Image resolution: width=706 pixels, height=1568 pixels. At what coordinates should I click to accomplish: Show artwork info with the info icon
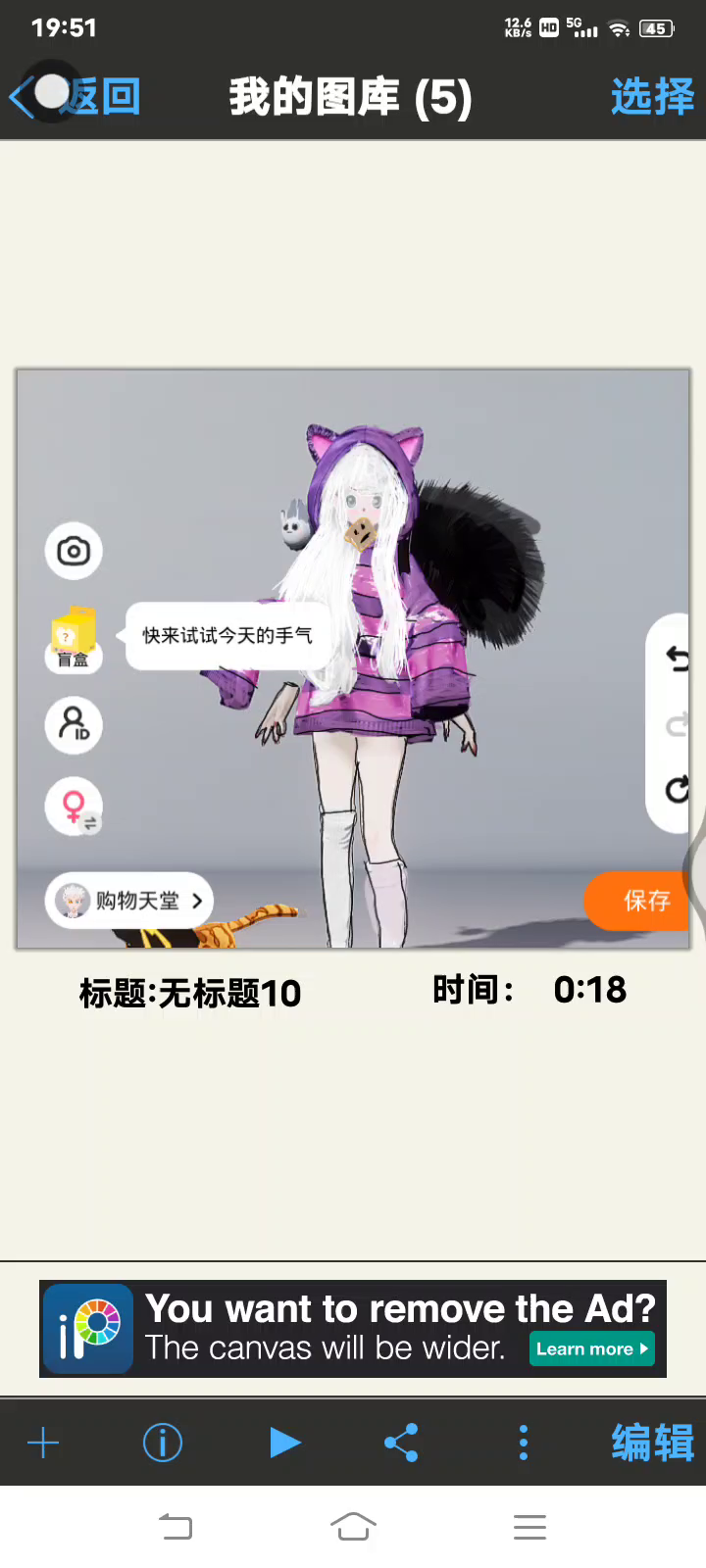(x=163, y=1443)
